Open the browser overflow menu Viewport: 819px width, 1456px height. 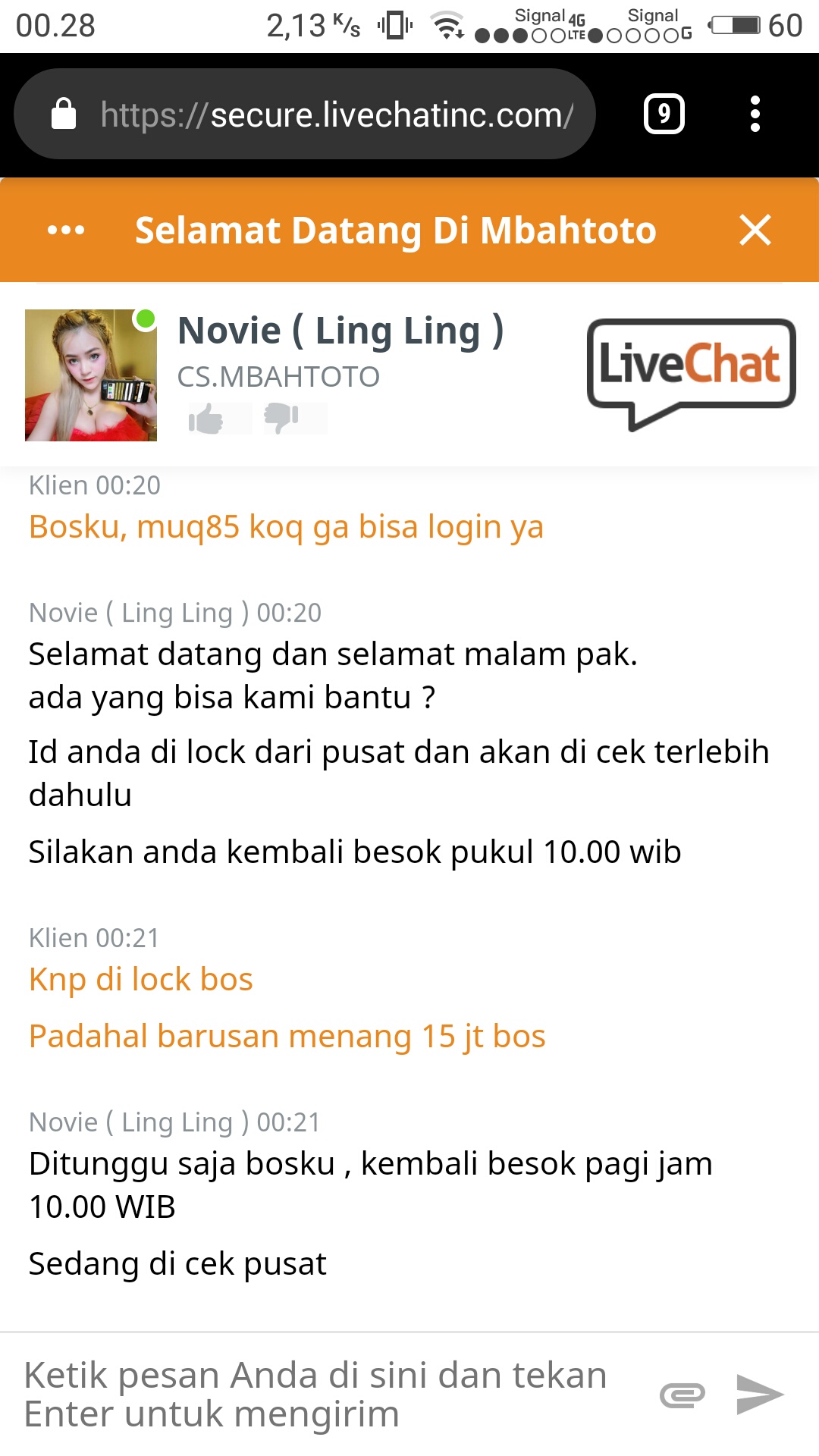coord(755,115)
